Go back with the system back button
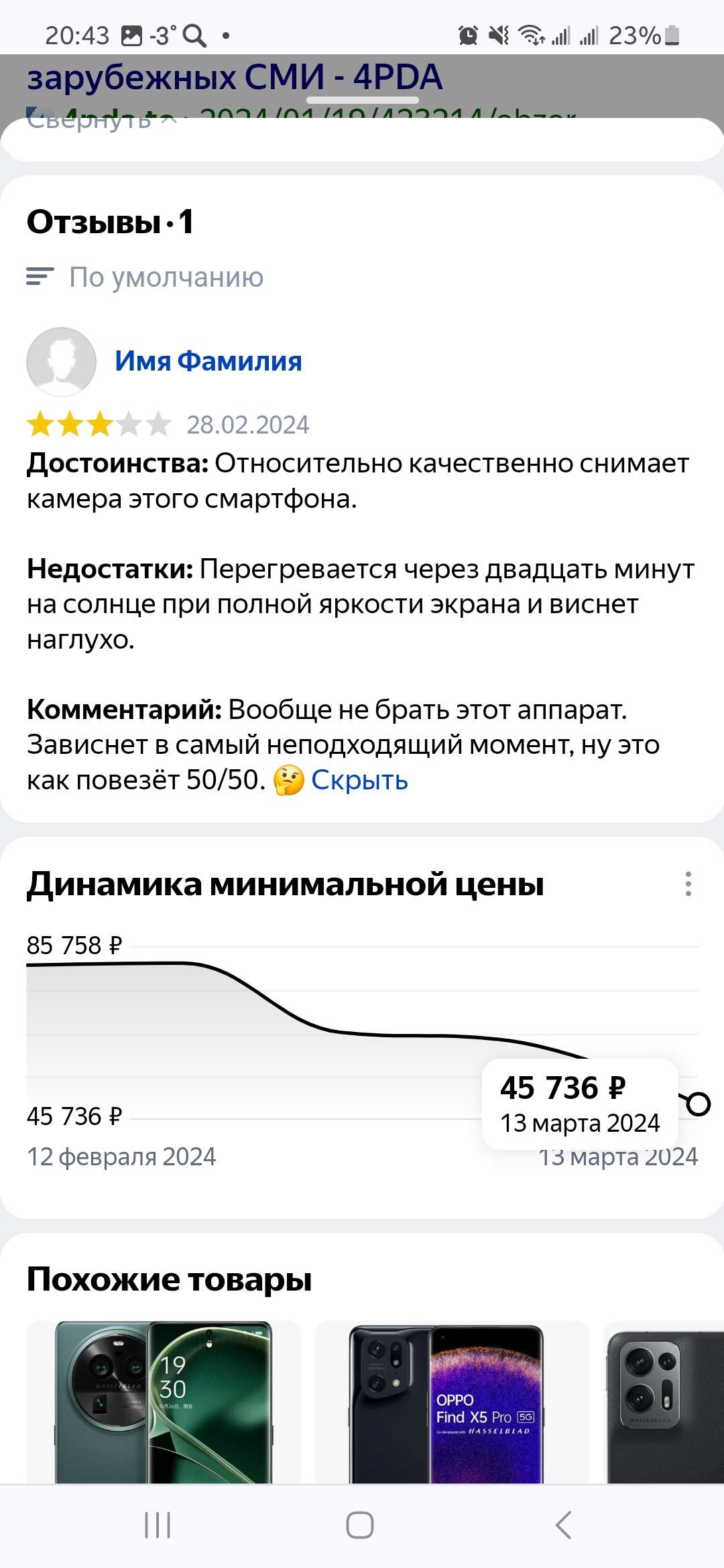Viewport: 724px width, 1568px height. (x=564, y=1525)
